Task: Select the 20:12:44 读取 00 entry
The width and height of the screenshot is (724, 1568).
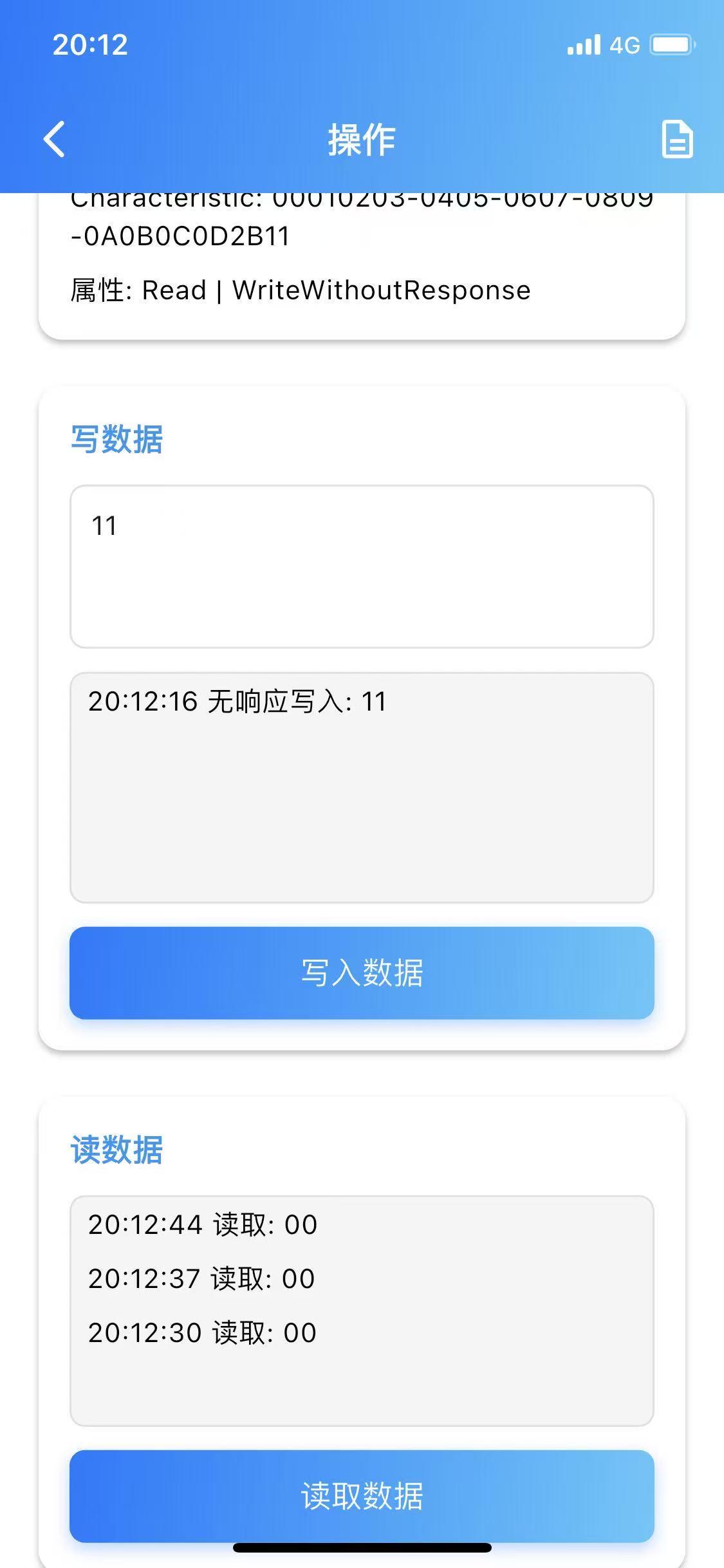Action: [x=201, y=1224]
